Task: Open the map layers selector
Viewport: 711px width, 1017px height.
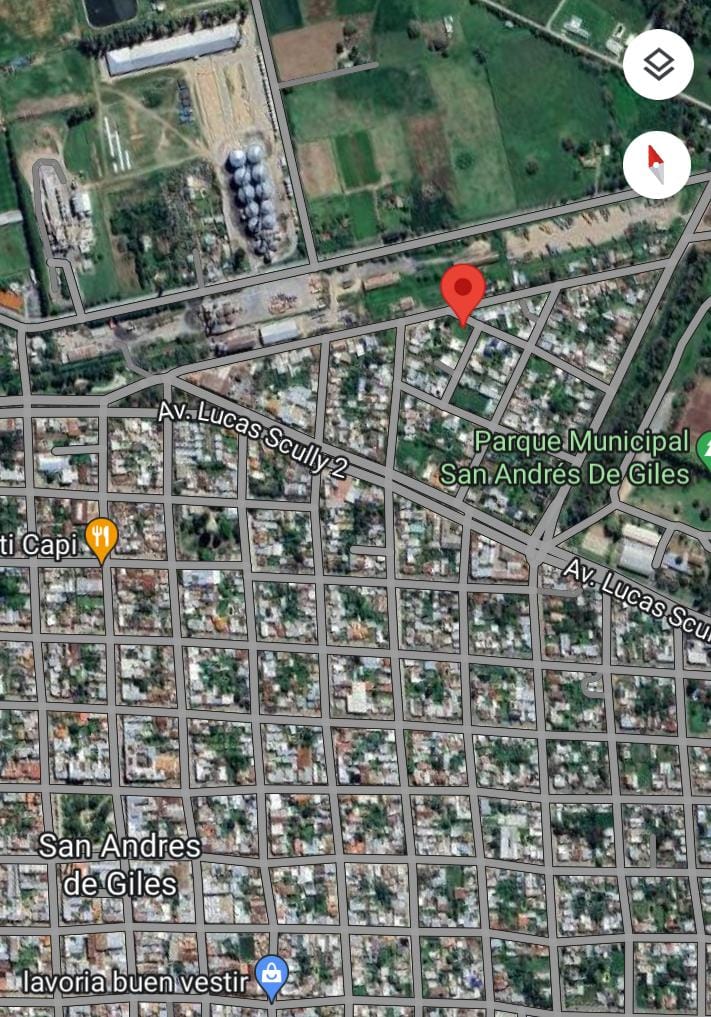Action: [657, 66]
